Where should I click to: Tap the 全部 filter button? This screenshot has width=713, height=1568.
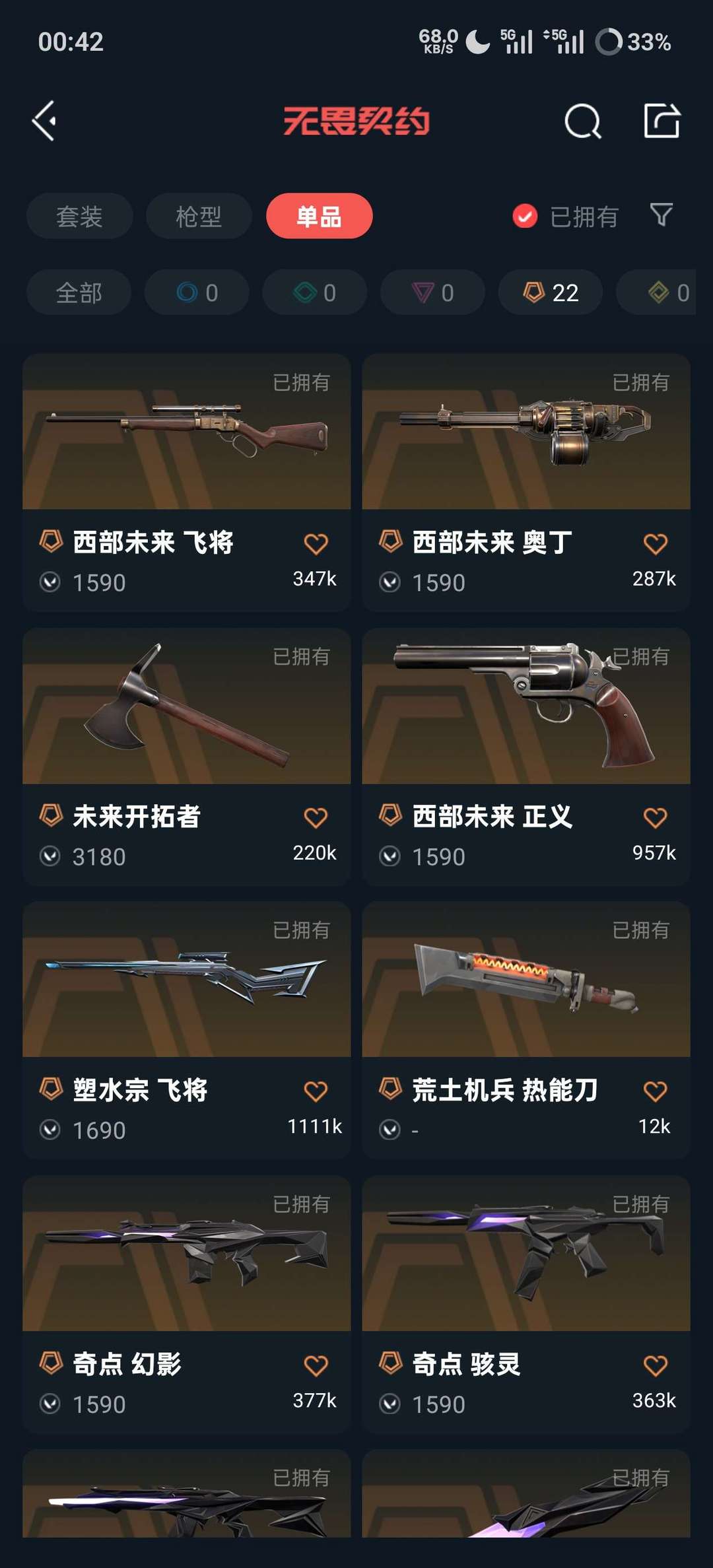point(79,292)
